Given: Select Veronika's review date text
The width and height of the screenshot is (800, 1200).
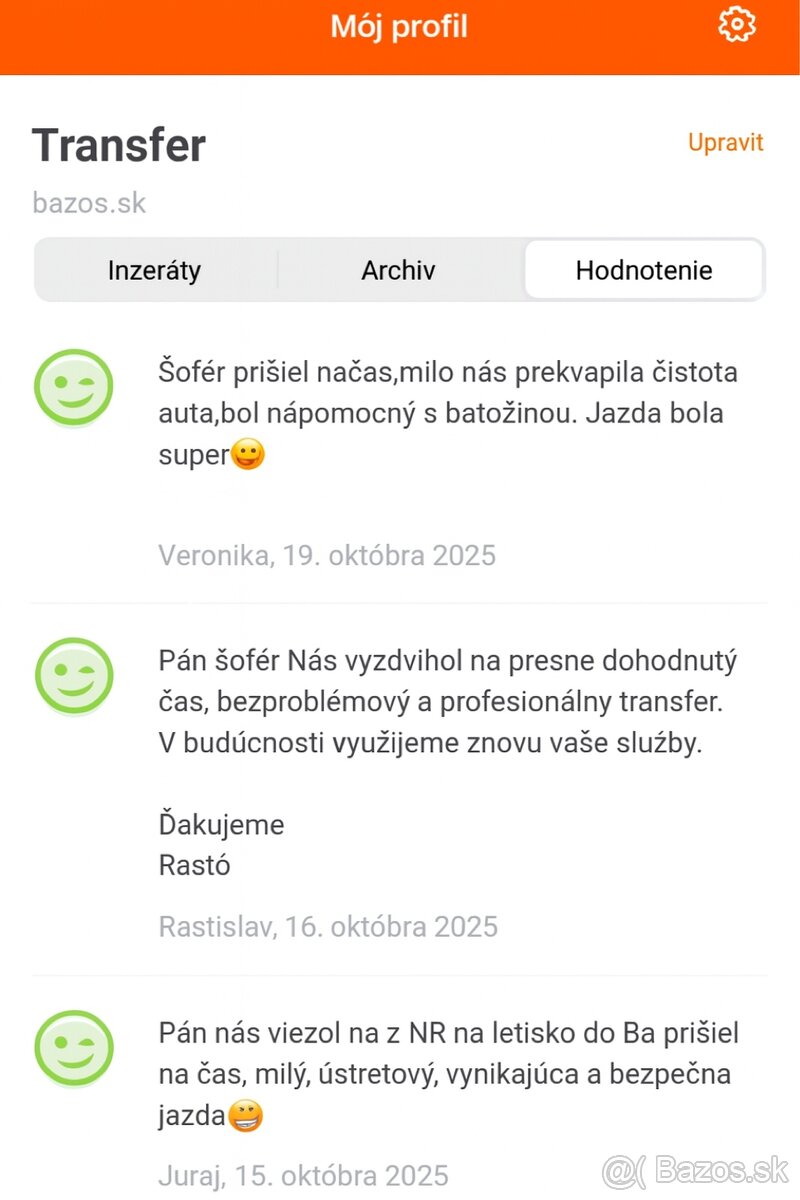Looking at the screenshot, I should [328, 555].
